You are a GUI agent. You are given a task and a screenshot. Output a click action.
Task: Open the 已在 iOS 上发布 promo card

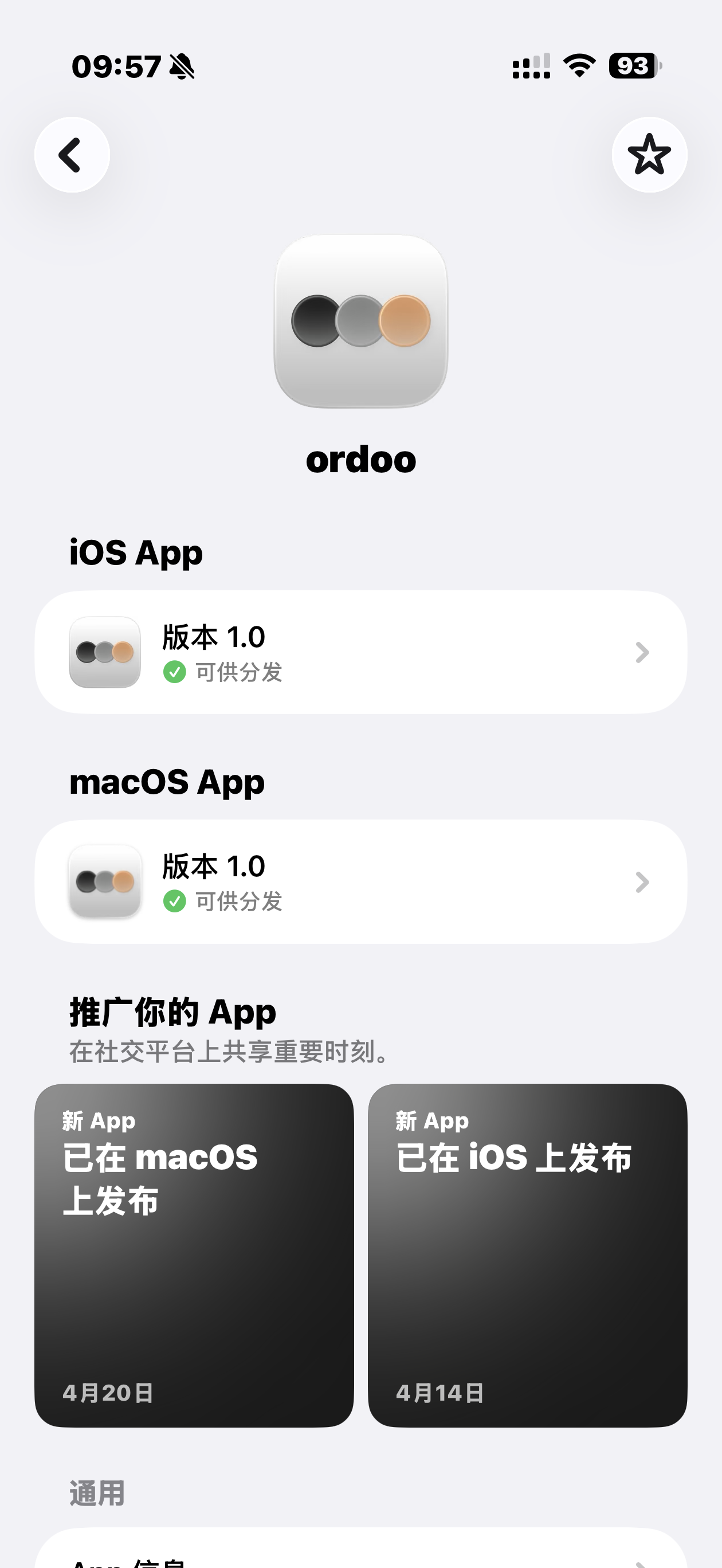[x=528, y=1255]
